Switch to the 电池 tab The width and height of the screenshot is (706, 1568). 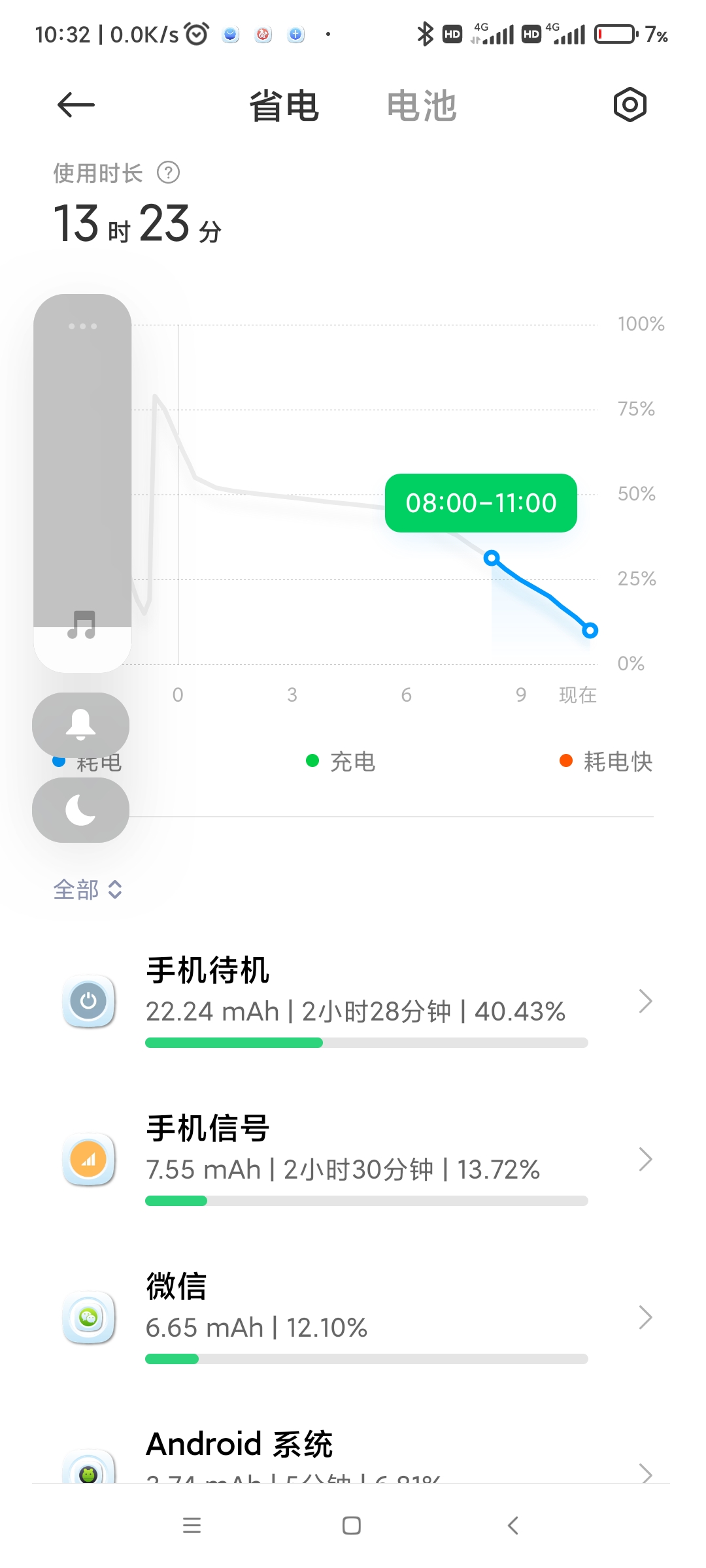click(422, 106)
